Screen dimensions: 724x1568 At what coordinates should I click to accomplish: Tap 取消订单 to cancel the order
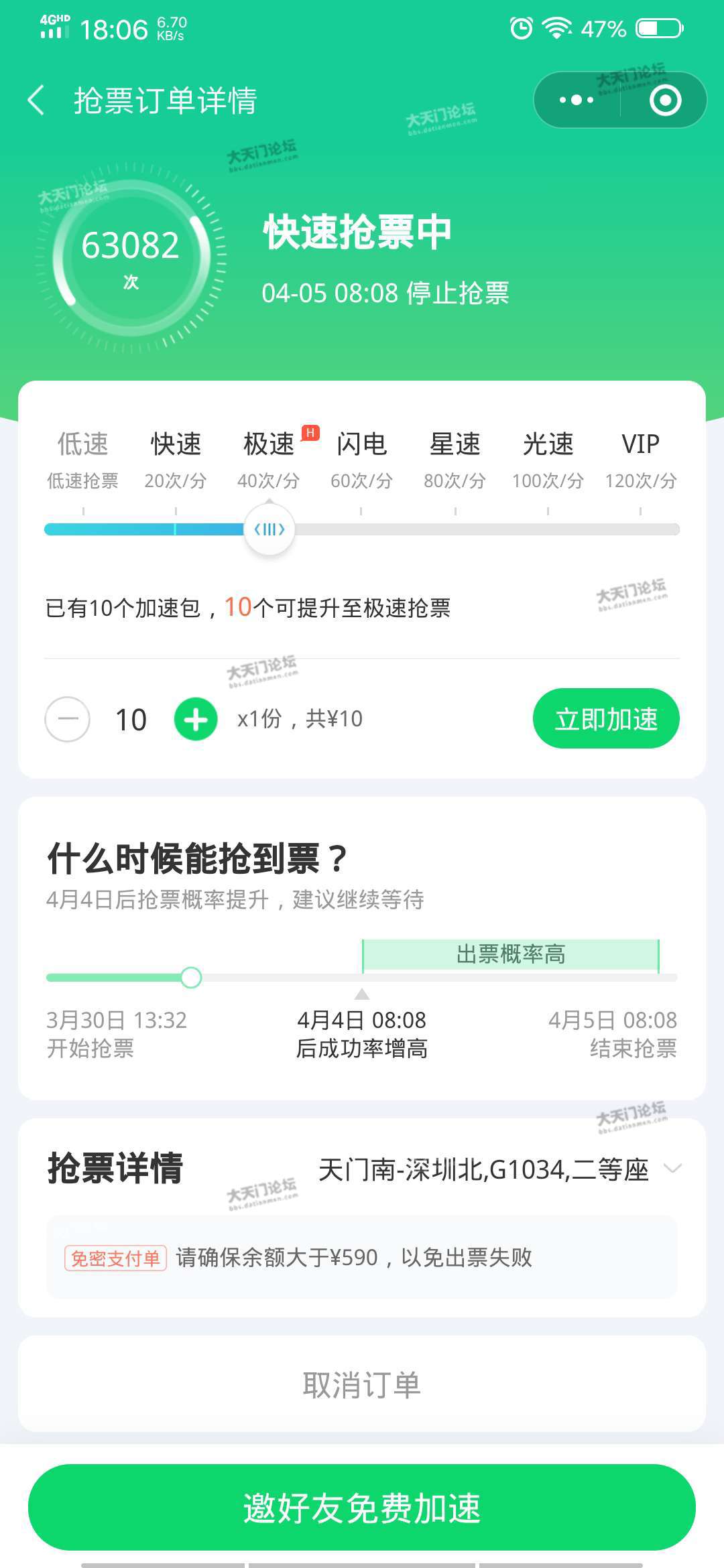click(362, 1384)
